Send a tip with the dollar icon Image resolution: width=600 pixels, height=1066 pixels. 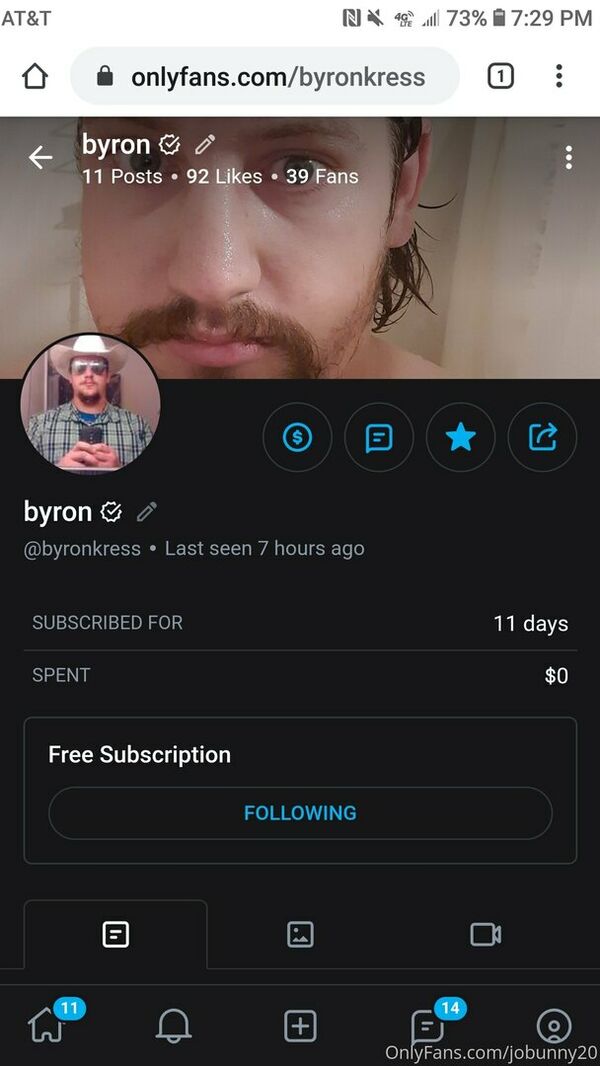[298, 437]
